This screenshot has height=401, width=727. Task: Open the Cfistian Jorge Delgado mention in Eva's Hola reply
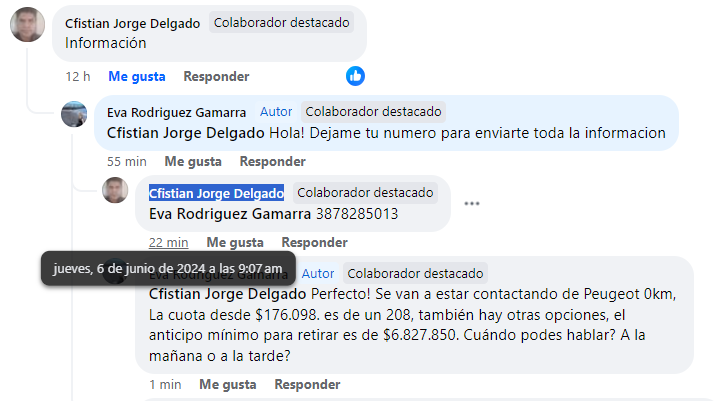coord(186,133)
